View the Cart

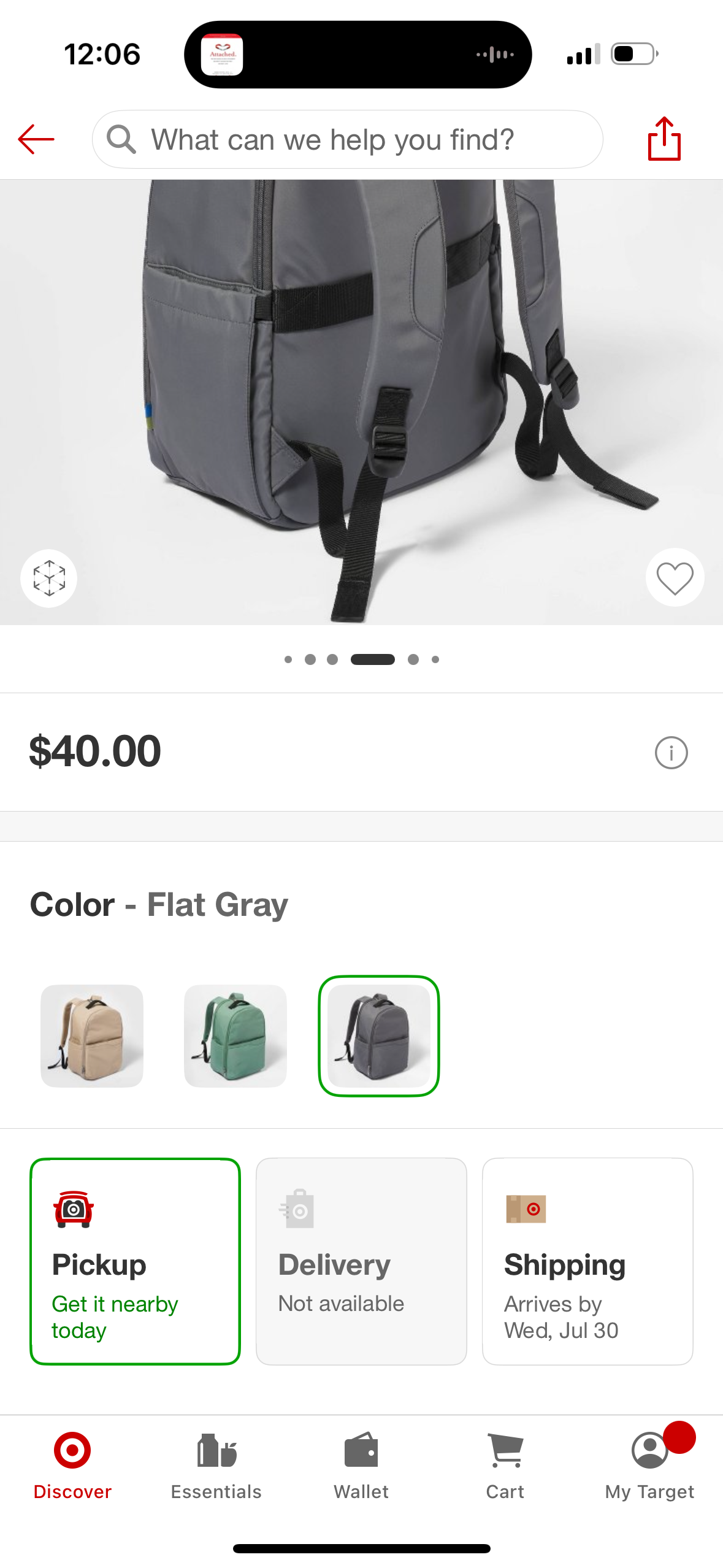(505, 1465)
